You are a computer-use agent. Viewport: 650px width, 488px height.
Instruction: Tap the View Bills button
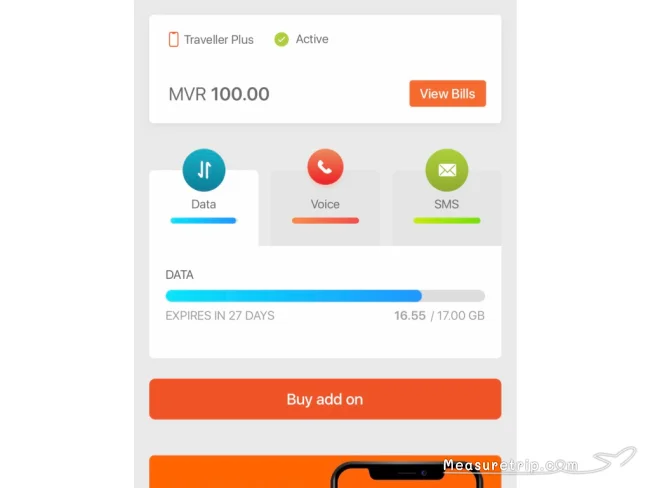click(447, 94)
